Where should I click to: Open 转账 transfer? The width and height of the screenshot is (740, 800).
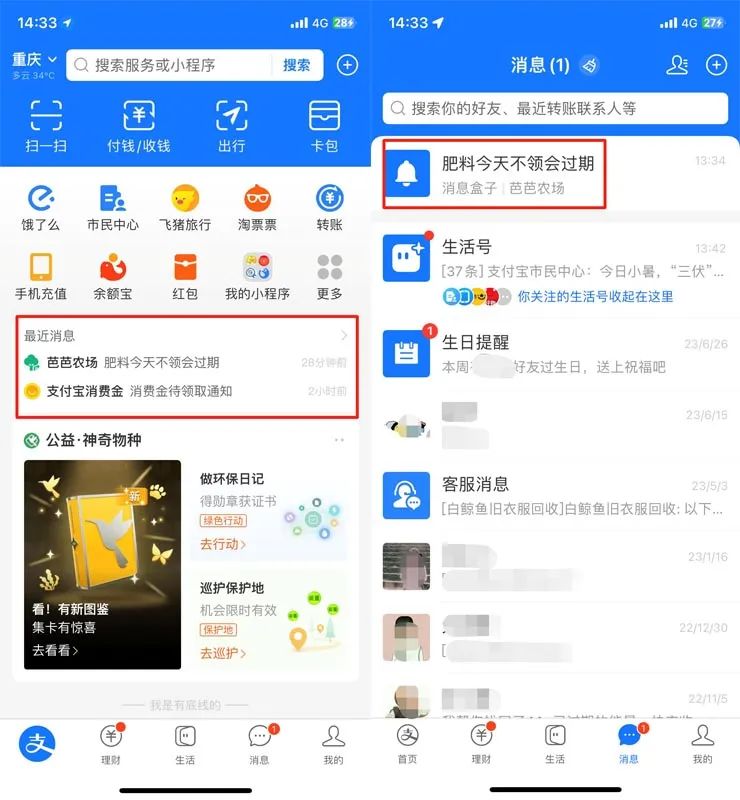tap(330, 208)
